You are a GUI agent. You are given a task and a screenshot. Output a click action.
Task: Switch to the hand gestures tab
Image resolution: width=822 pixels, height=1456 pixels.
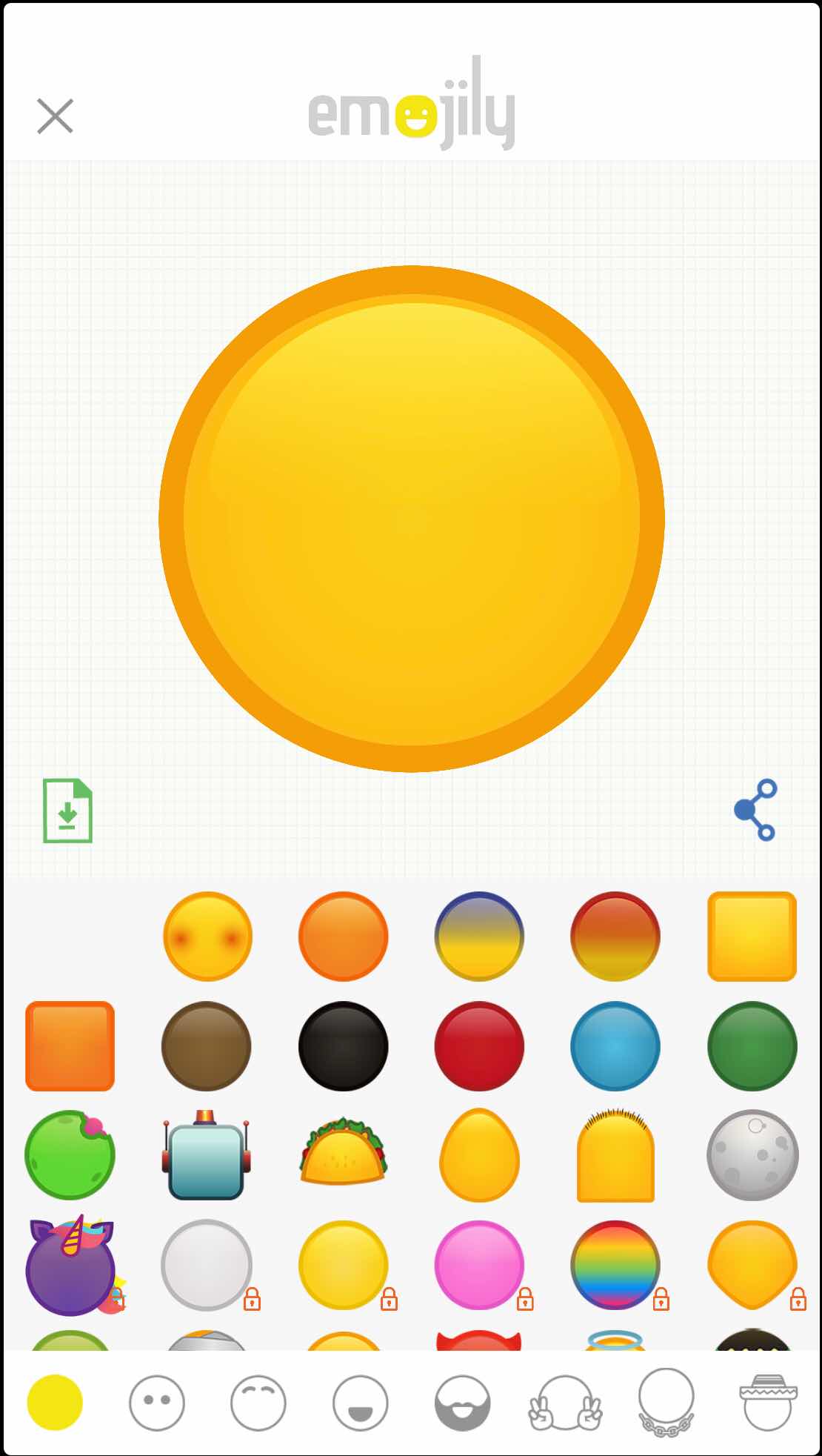coord(565,1403)
